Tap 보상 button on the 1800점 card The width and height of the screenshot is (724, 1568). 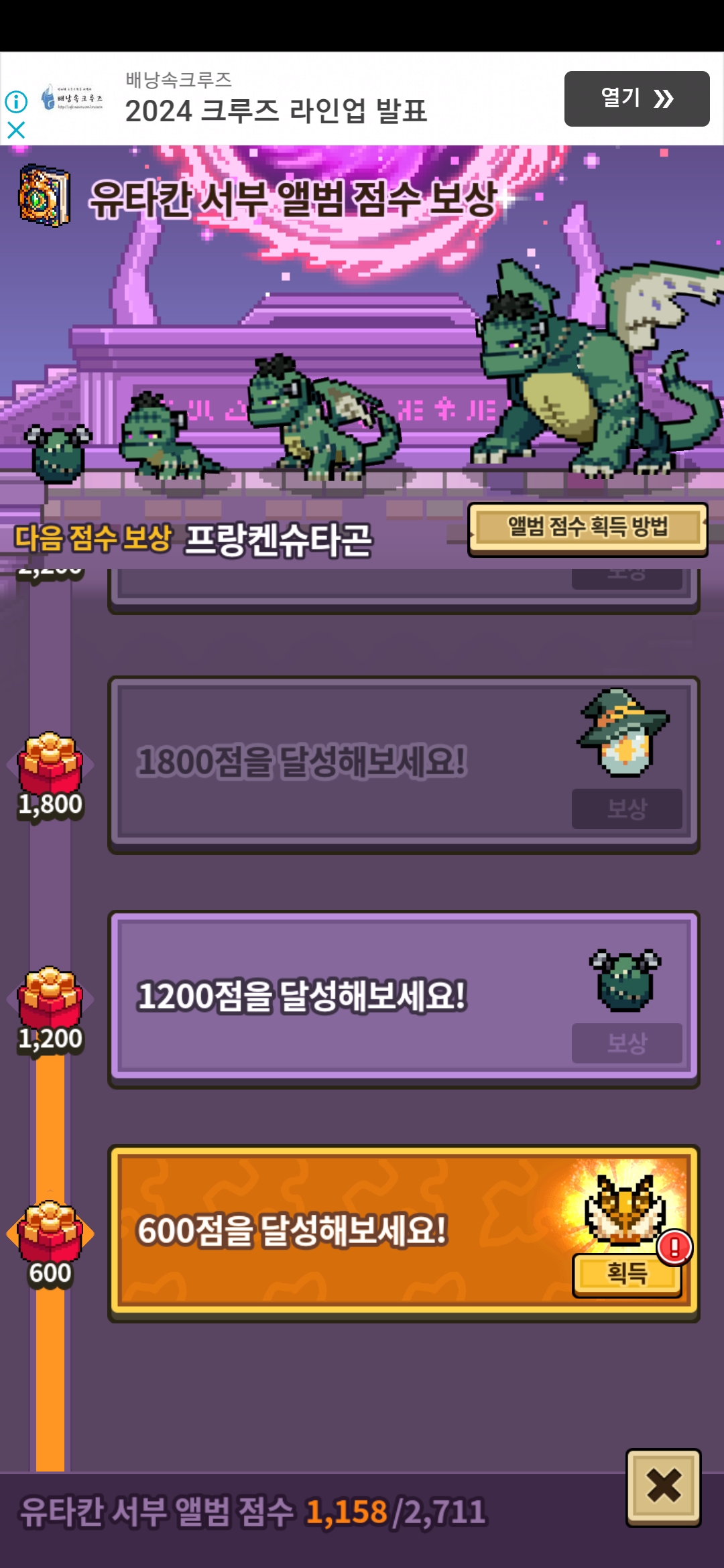[626, 809]
